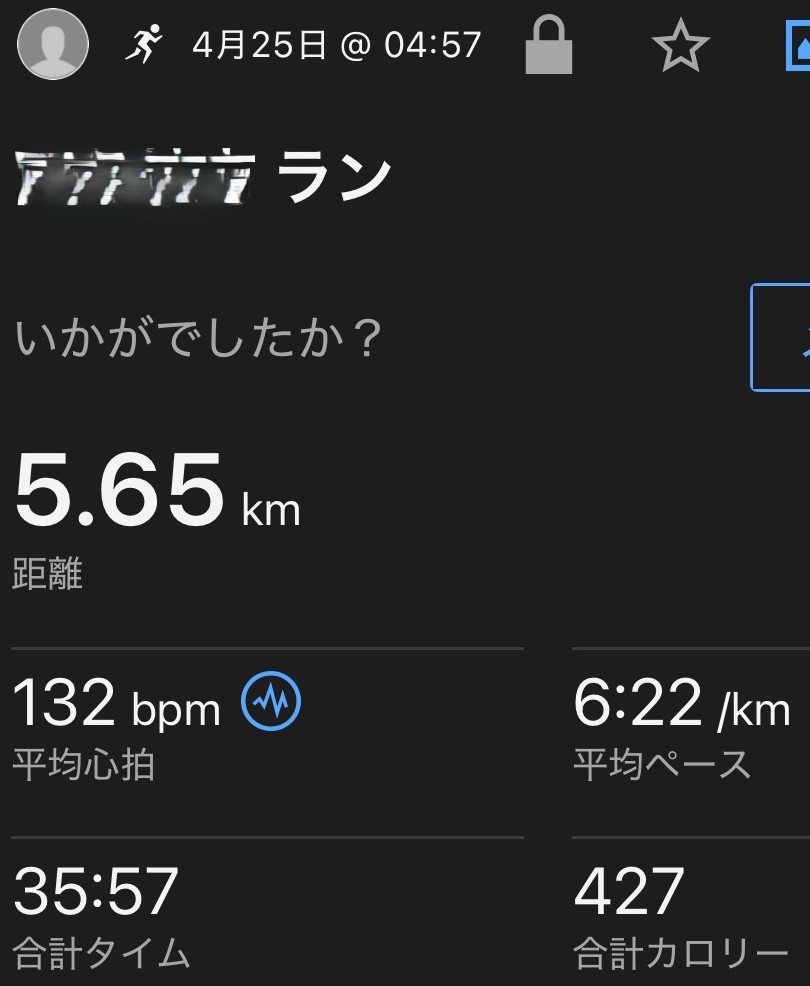Open the profile avatar
The height and width of the screenshot is (986, 810).
pos(53,45)
